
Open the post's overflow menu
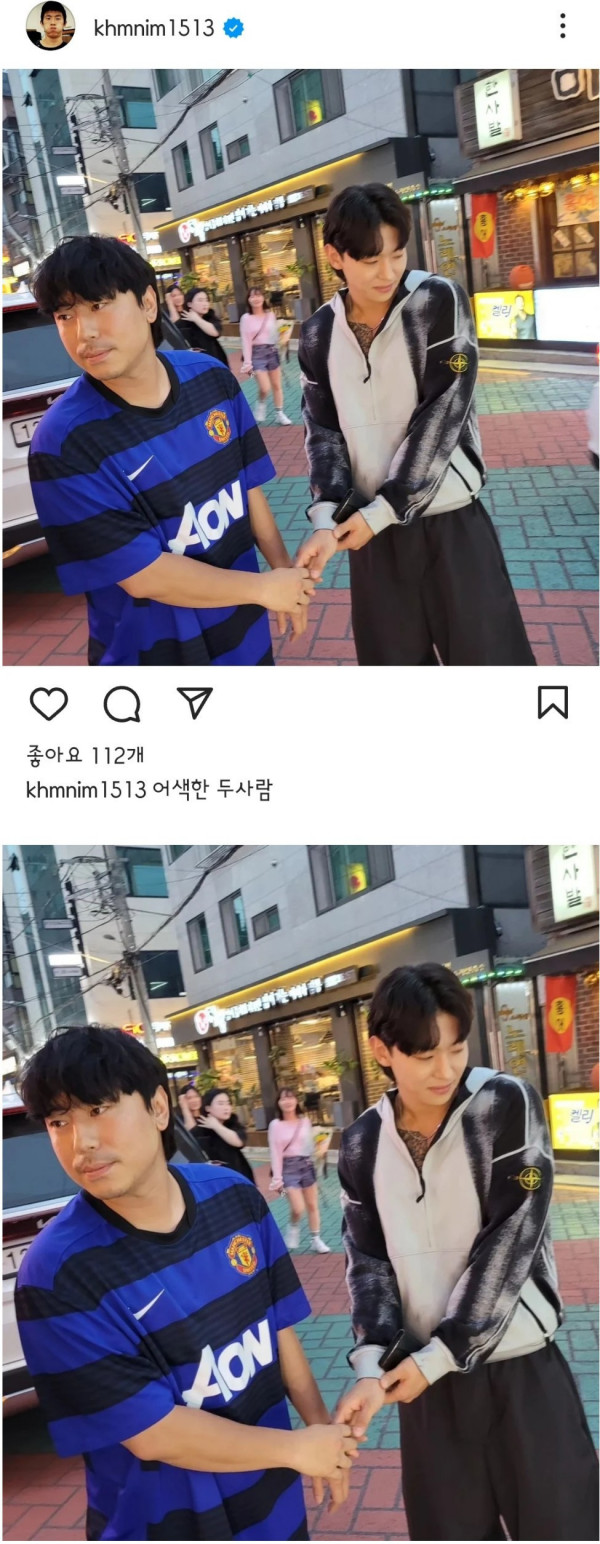click(563, 26)
